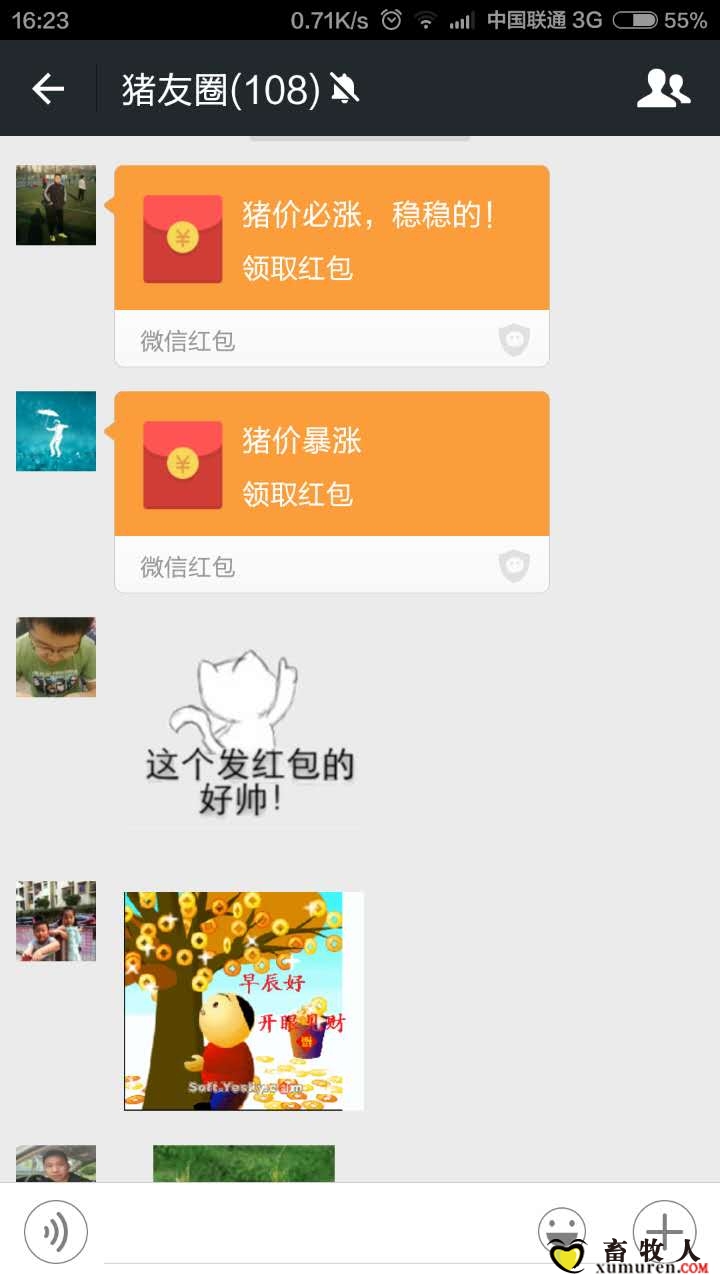Open the red packet 猪价暴涨

pyautogui.click(x=332, y=466)
